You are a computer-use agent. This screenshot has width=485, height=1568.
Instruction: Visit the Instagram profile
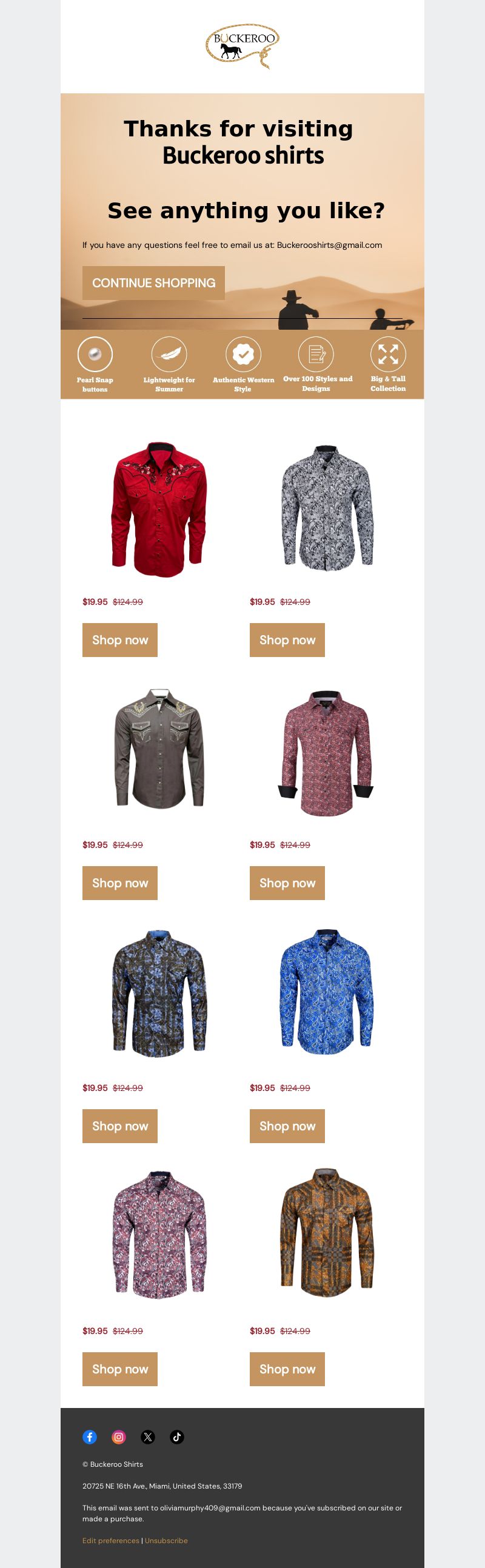coord(119,1436)
